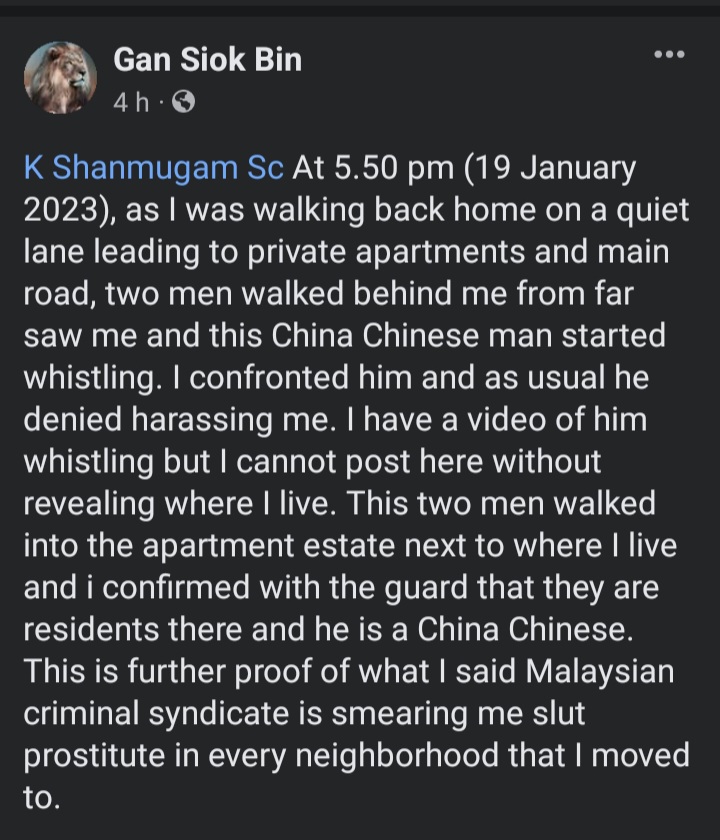Open Gan Siok Bin's profile picture
The height and width of the screenshot is (840, 720).
[60, 78]
